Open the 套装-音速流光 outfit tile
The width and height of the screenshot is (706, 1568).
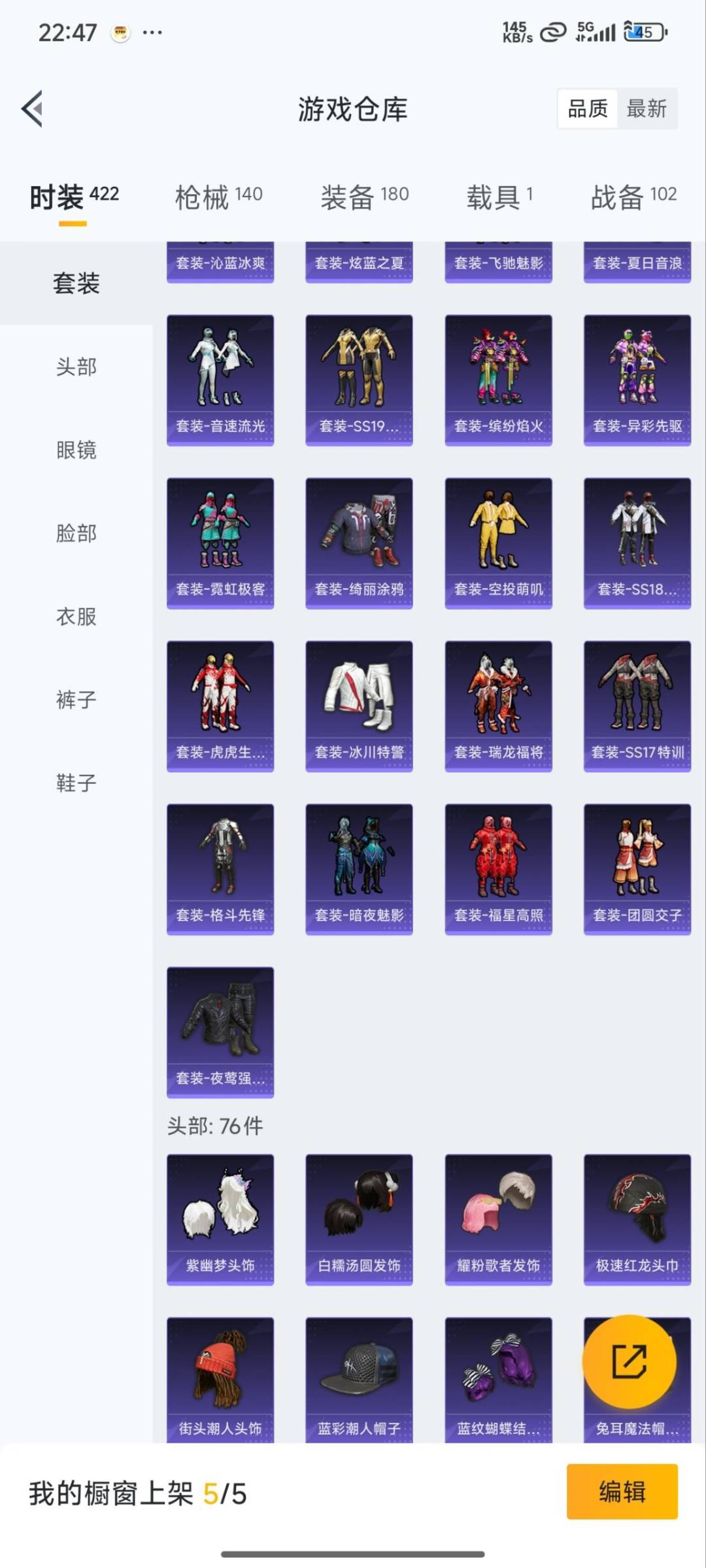(220, 380)
